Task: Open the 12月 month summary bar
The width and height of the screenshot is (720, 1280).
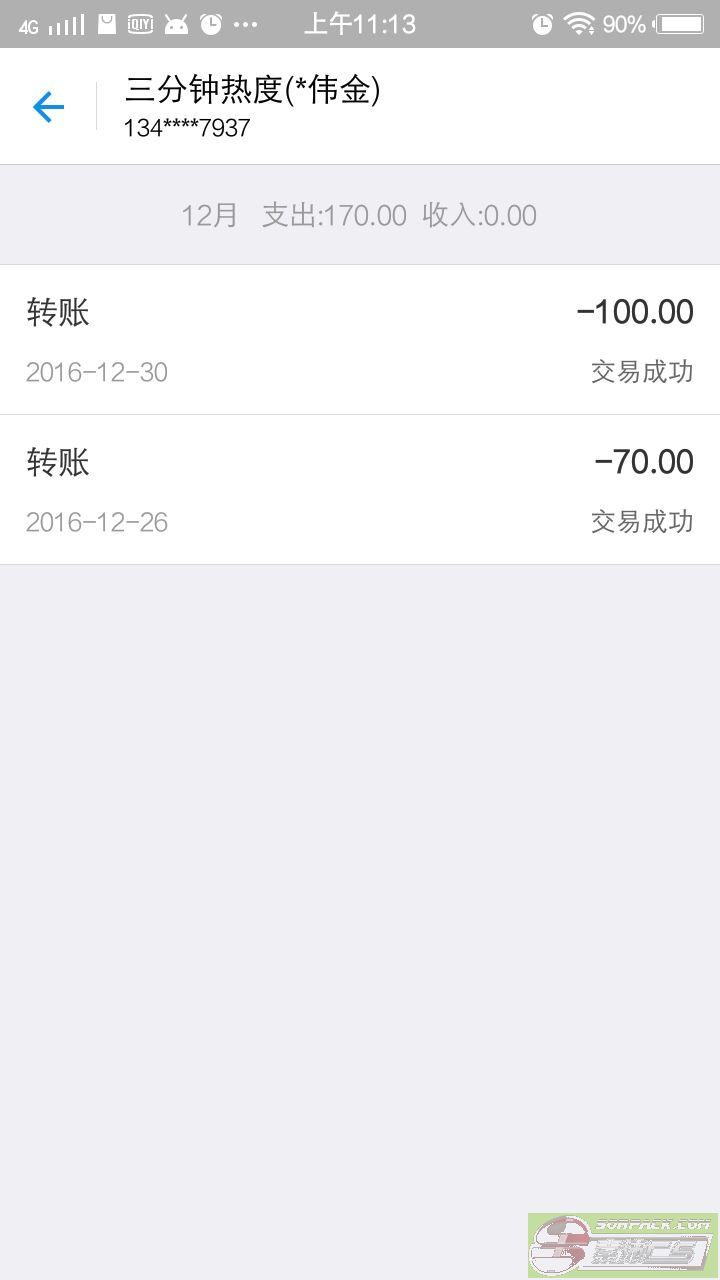Action: pos(360,214)
